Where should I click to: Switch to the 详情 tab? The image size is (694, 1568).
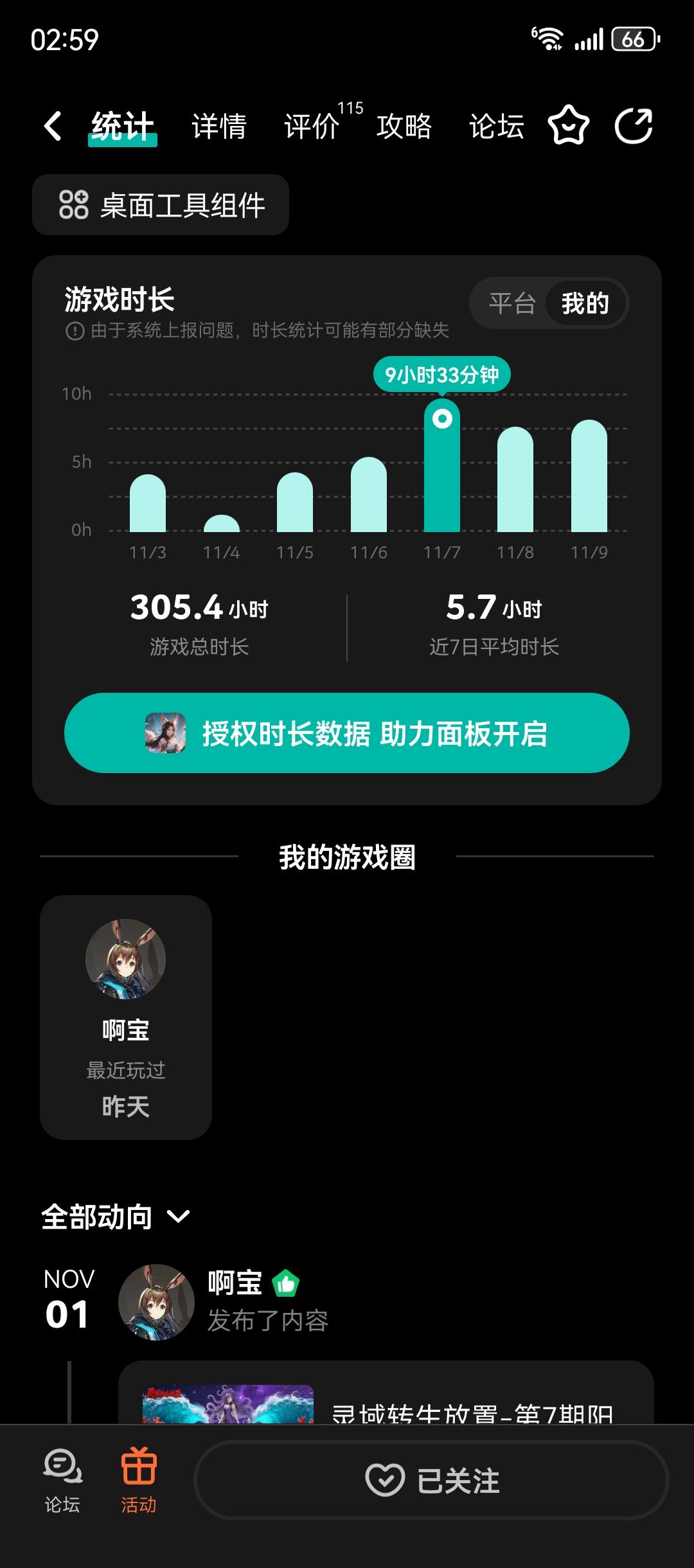[x=218, y=127]
